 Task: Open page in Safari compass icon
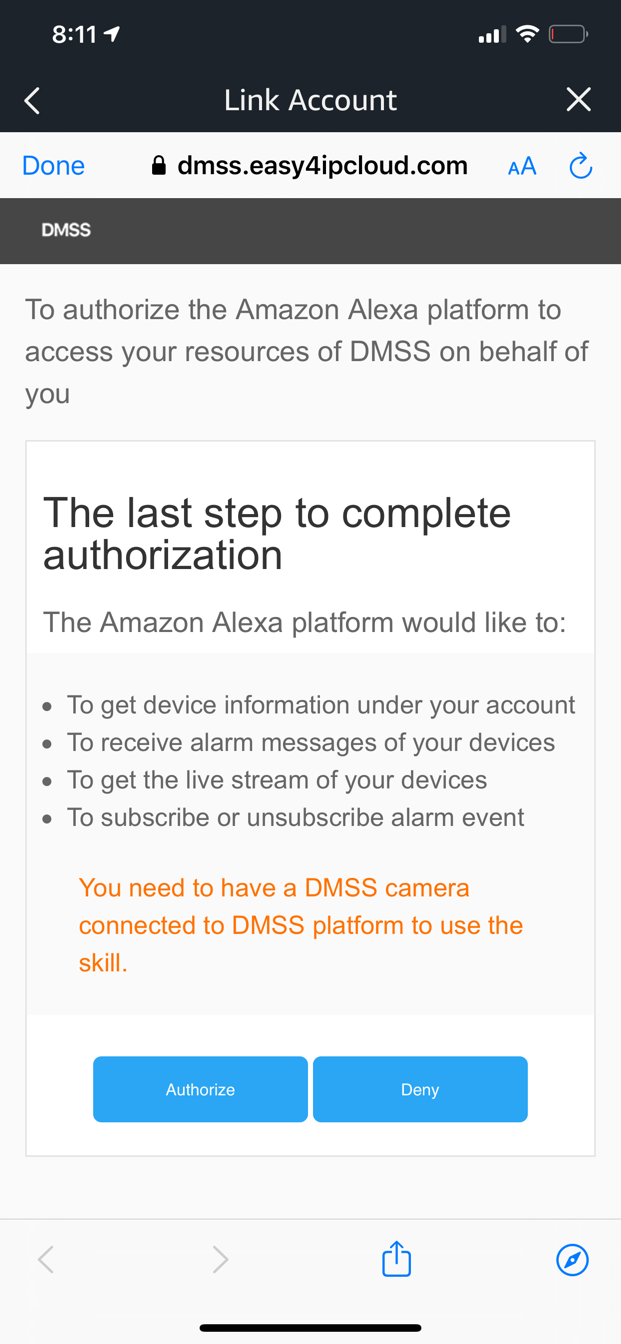coord(572,1259)
